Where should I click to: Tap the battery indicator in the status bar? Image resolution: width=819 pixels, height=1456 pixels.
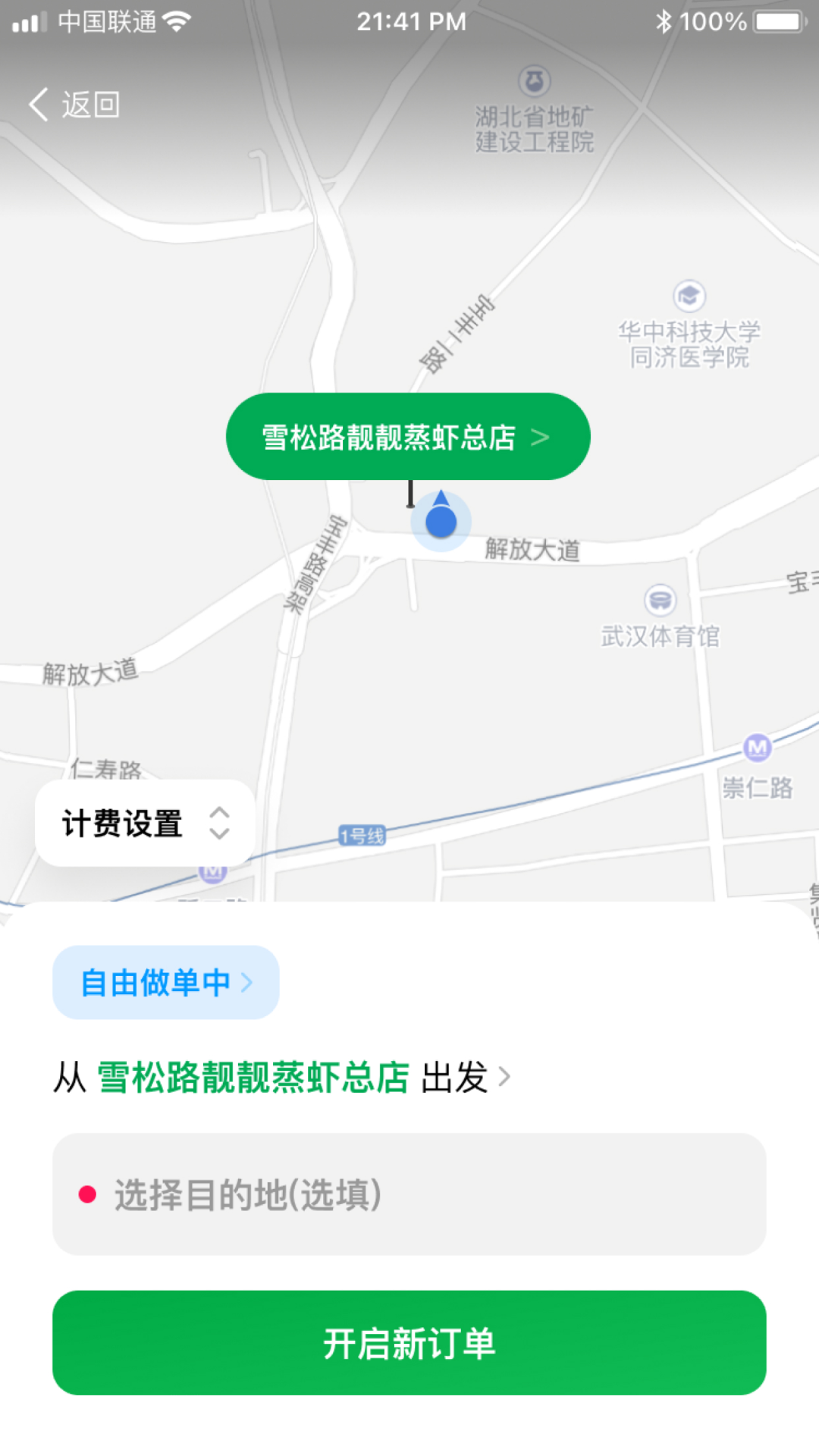(775, 21)
